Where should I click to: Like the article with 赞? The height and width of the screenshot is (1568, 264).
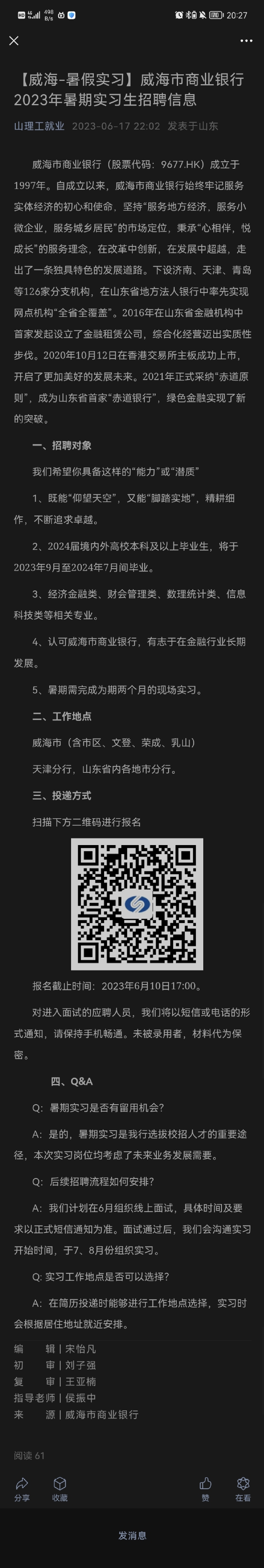[205, 1489]
